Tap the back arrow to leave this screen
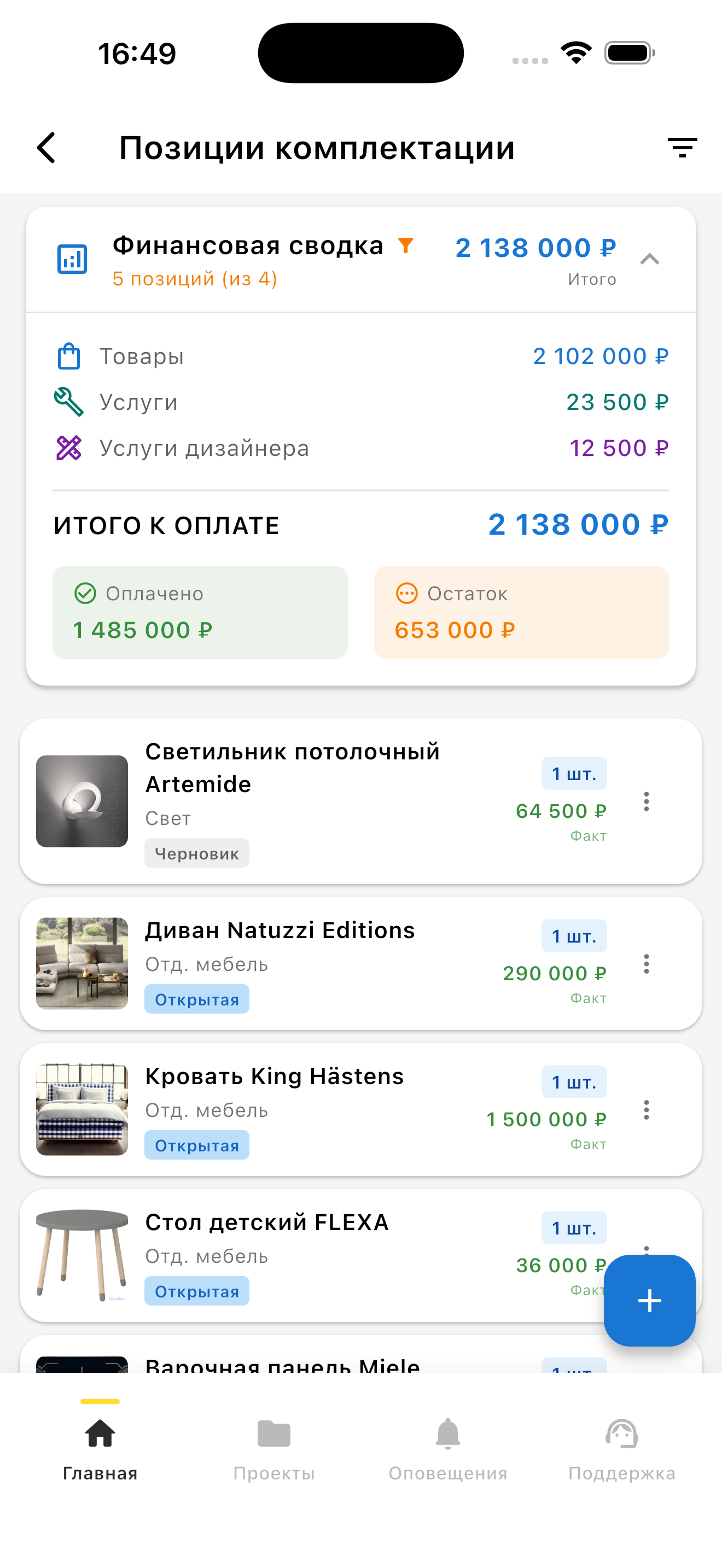This screenshot has height=1568, width=722. tap(46, 147)
